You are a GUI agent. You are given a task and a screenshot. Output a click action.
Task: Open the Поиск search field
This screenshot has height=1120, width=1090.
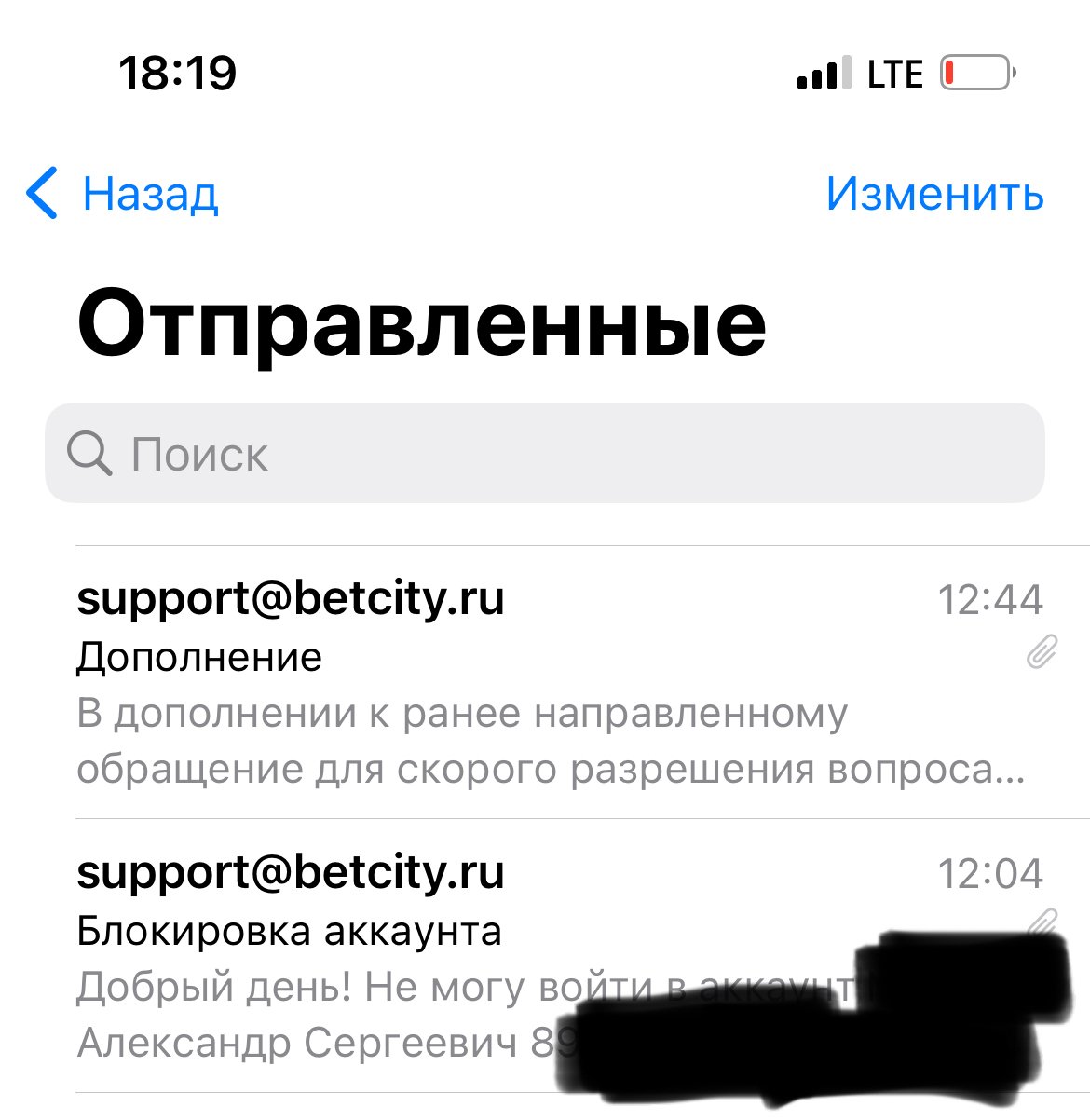pos(544,454)
